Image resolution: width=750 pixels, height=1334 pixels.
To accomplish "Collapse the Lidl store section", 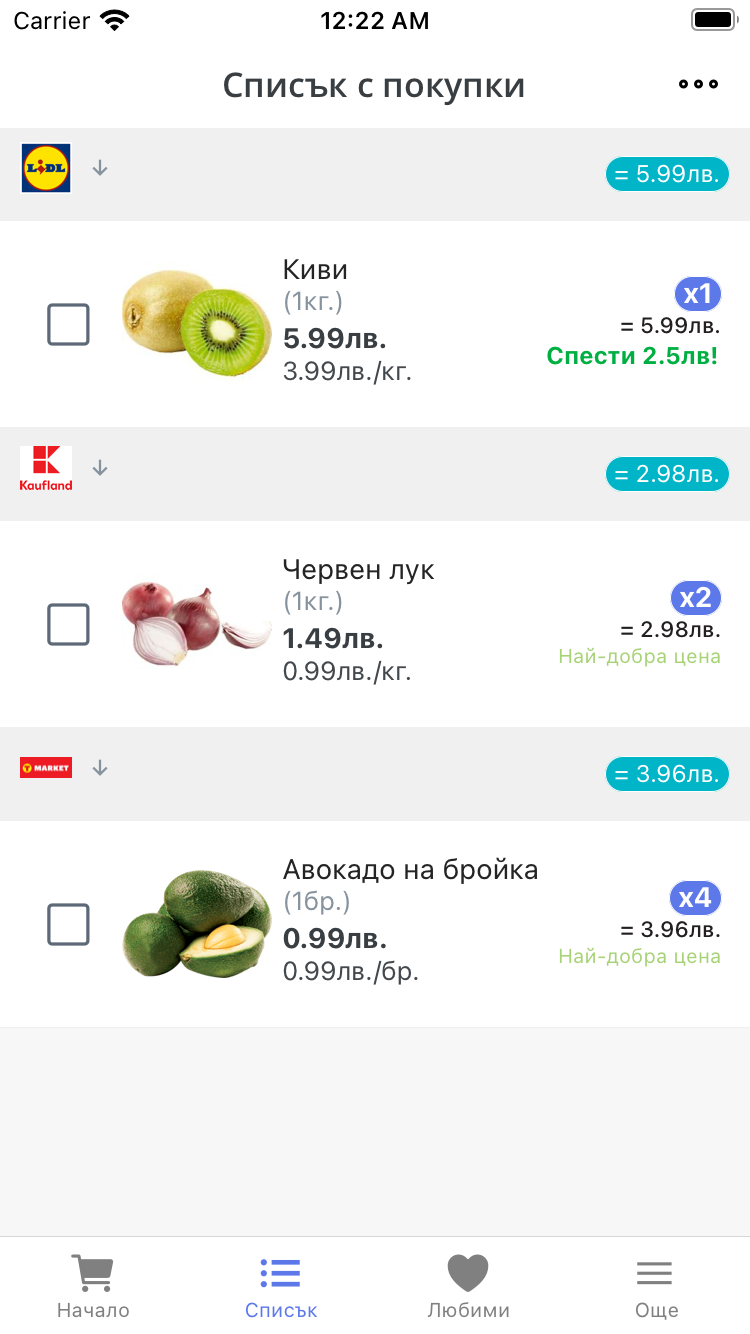I will point(100,168).
